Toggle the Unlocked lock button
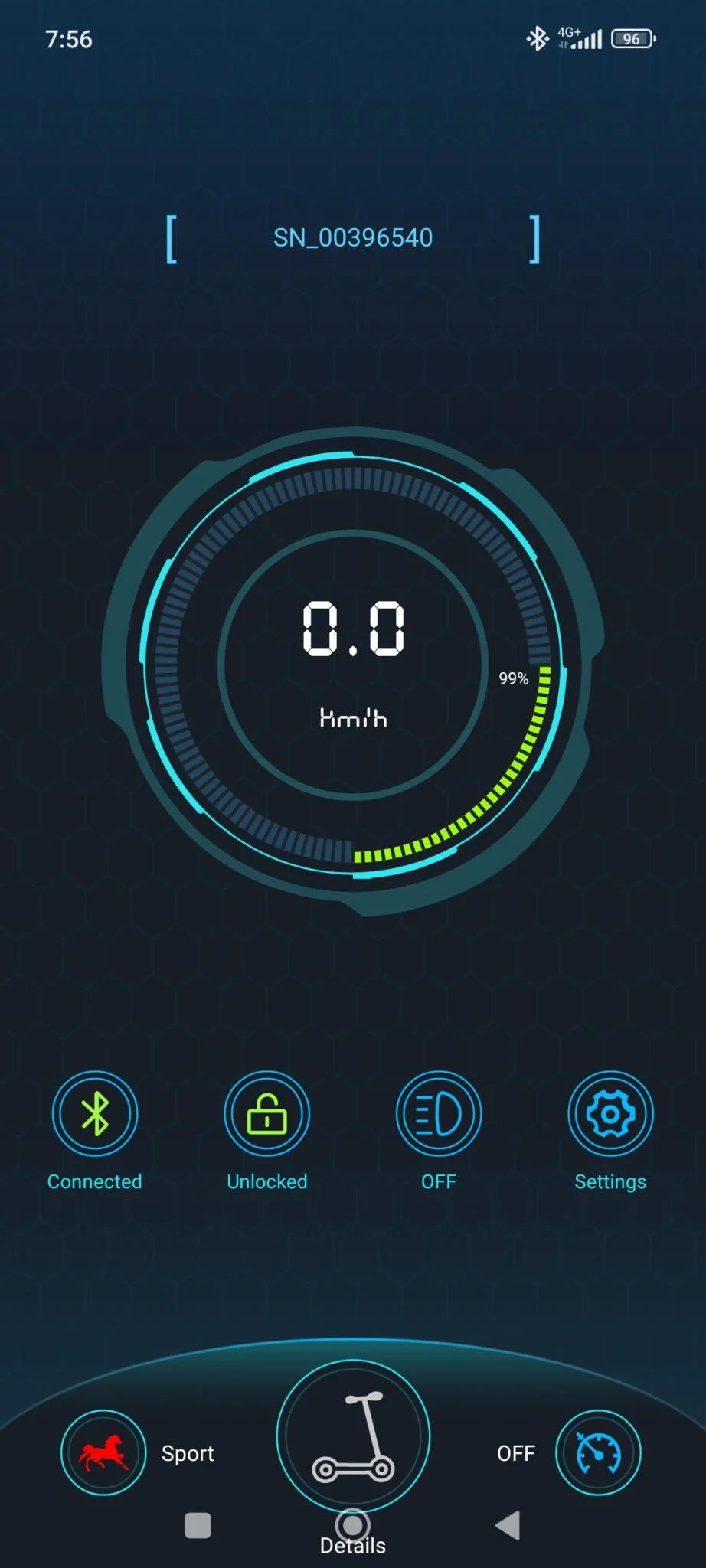Image resolution: width=706 pixels, height=1568 pixels. 266,1113
